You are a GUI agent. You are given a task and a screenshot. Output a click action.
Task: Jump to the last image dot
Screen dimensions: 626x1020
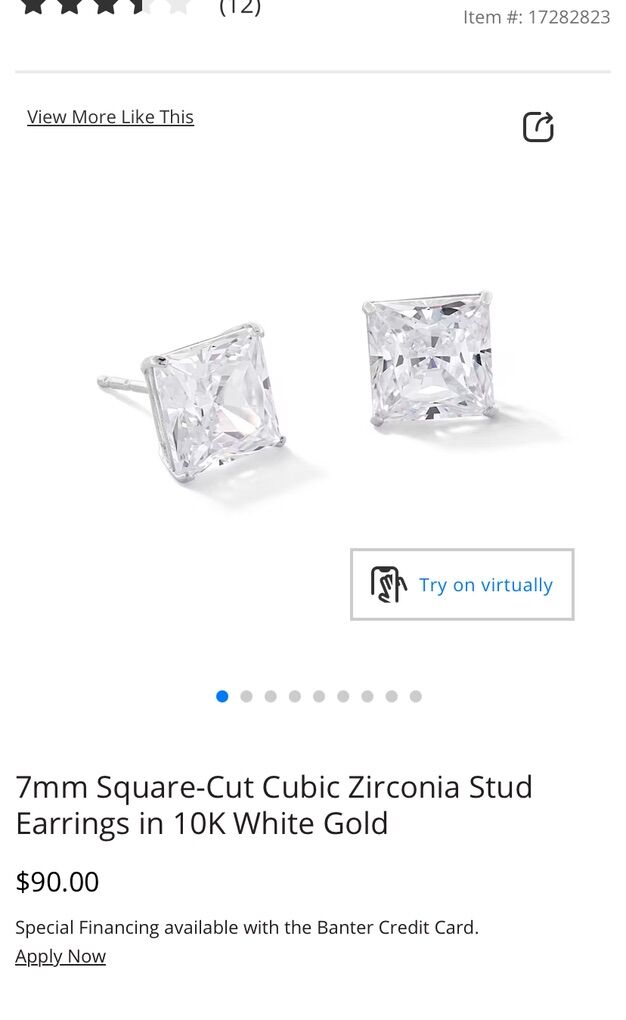(x=416, y=696)
